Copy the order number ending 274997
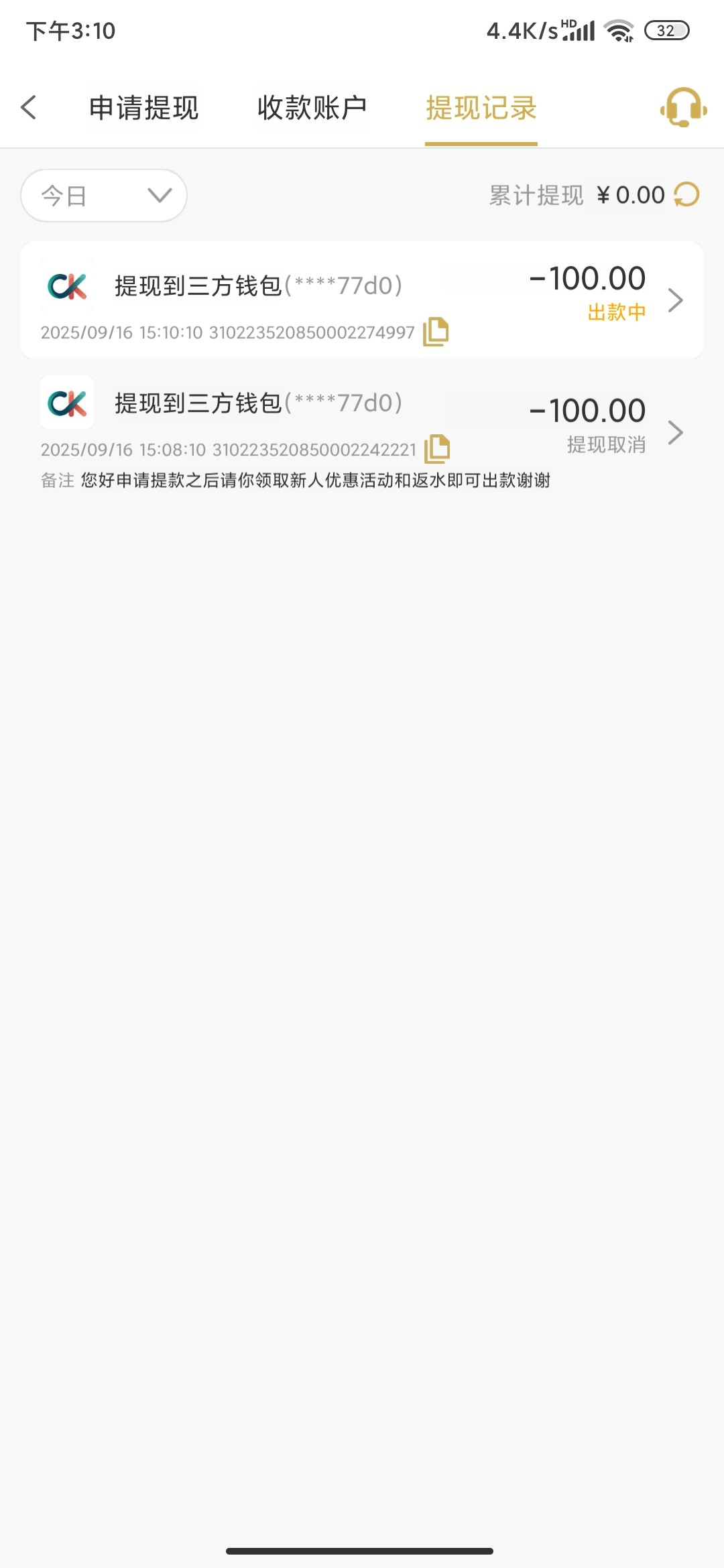The height and width of the screenshot is (1568, 724). (x=436, y=331)
